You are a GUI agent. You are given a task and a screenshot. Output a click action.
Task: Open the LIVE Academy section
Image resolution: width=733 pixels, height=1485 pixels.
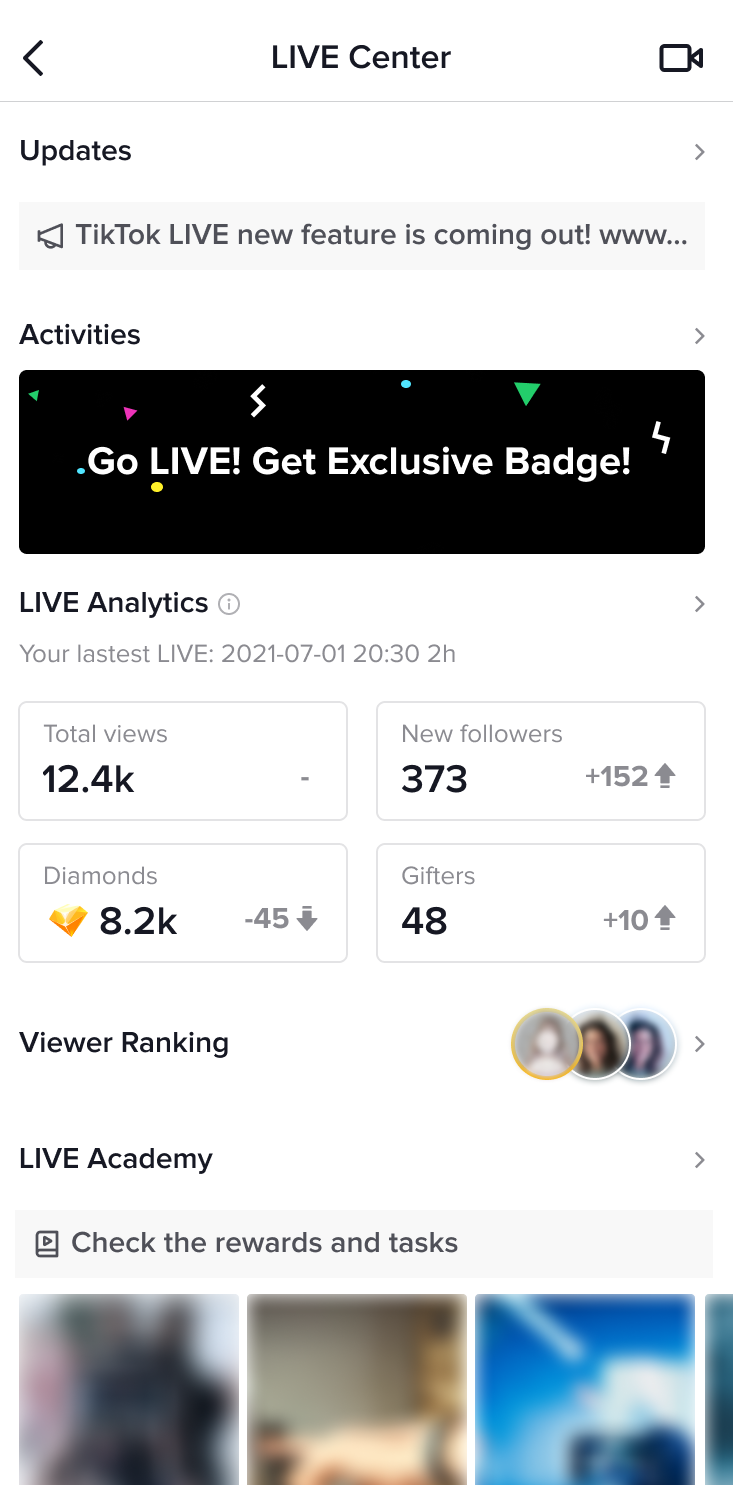click(700, 1159)
